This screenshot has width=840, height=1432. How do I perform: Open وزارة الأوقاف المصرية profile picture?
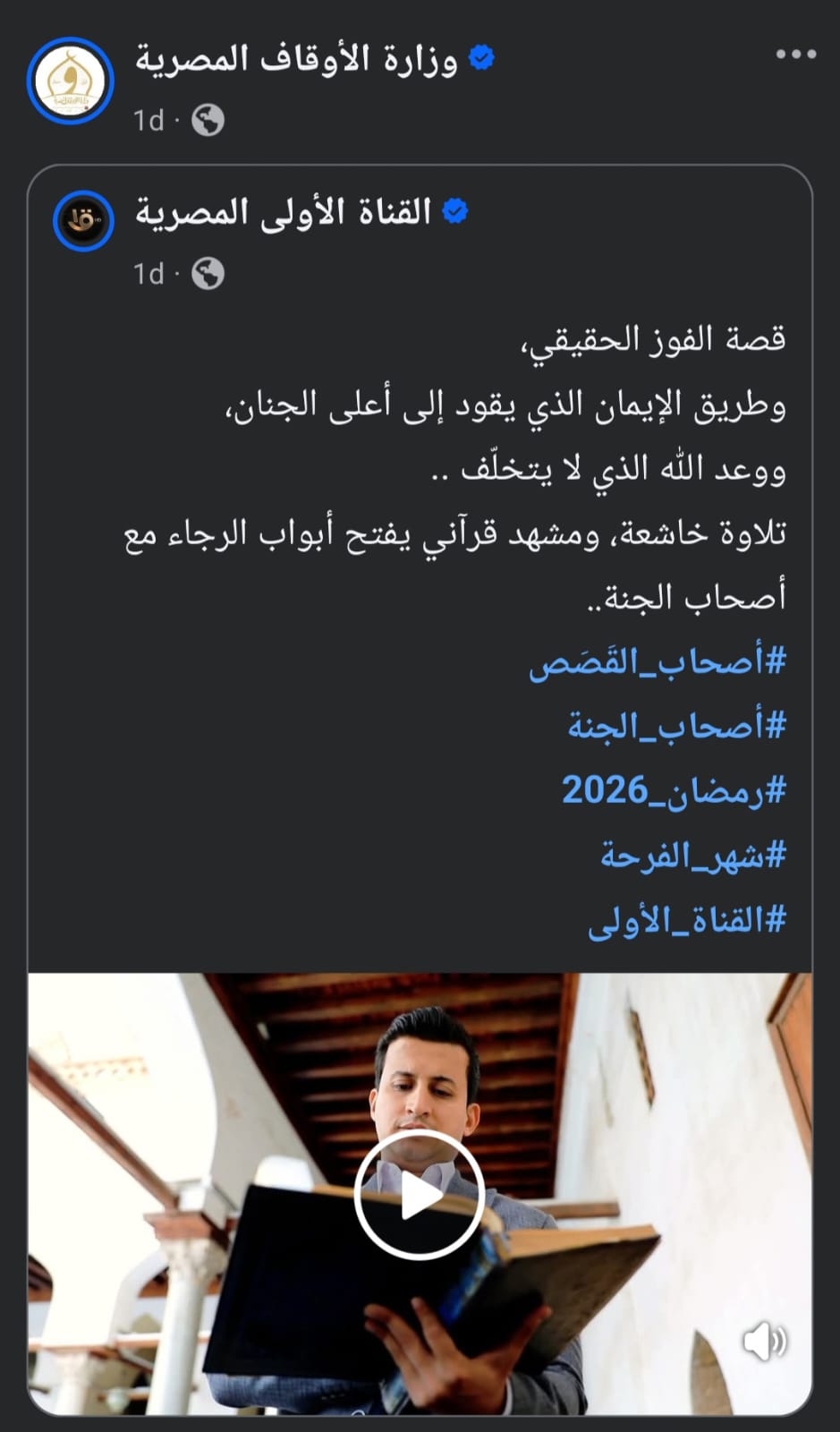click(71, 81)
